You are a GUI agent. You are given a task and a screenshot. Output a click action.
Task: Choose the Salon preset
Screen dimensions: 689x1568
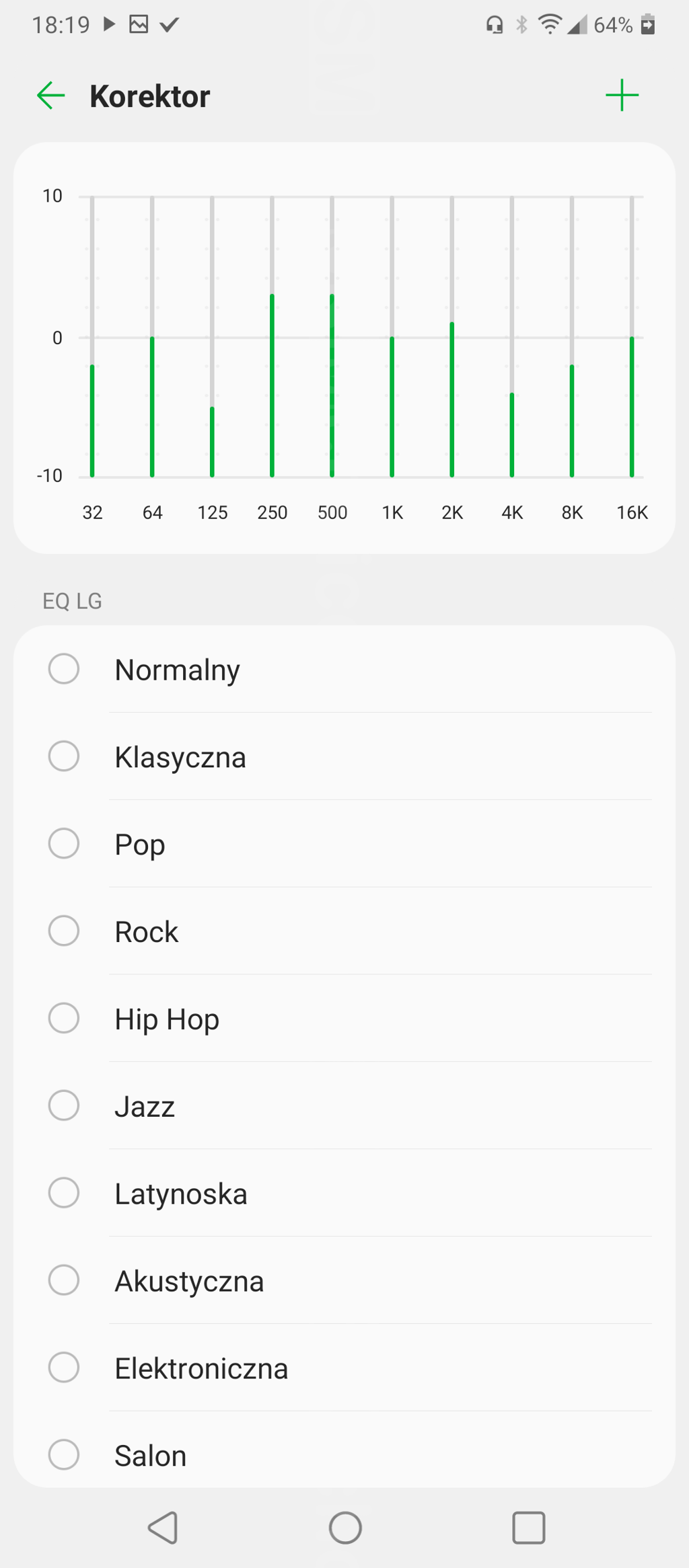pyautogui.click(x=344, y=1454)
